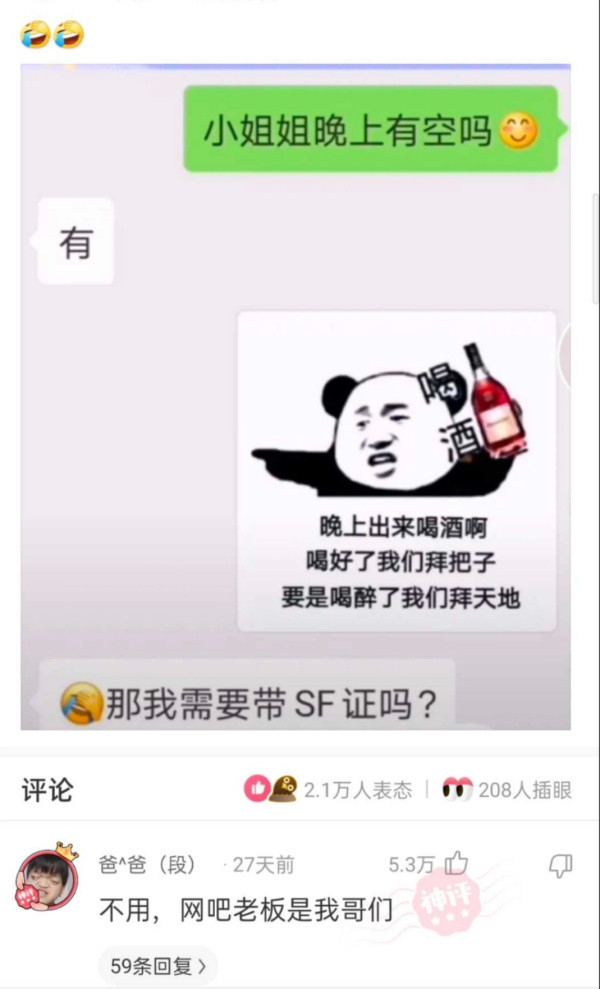The image size is (600, 989).
Task: View the 2.1万人表态 reactions
Action: (328, 790)
